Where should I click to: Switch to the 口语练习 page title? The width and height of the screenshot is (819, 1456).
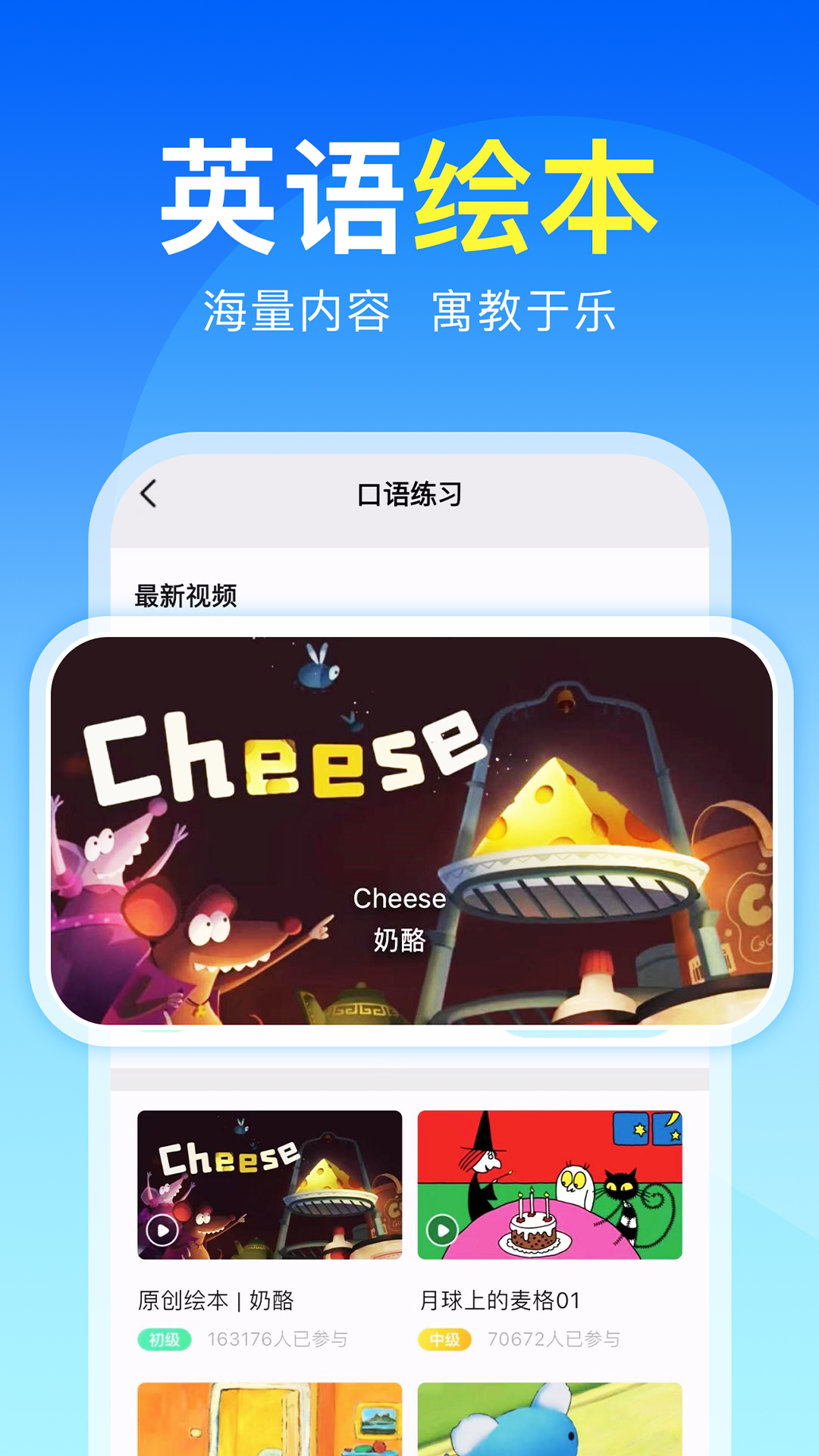point(409,494)
